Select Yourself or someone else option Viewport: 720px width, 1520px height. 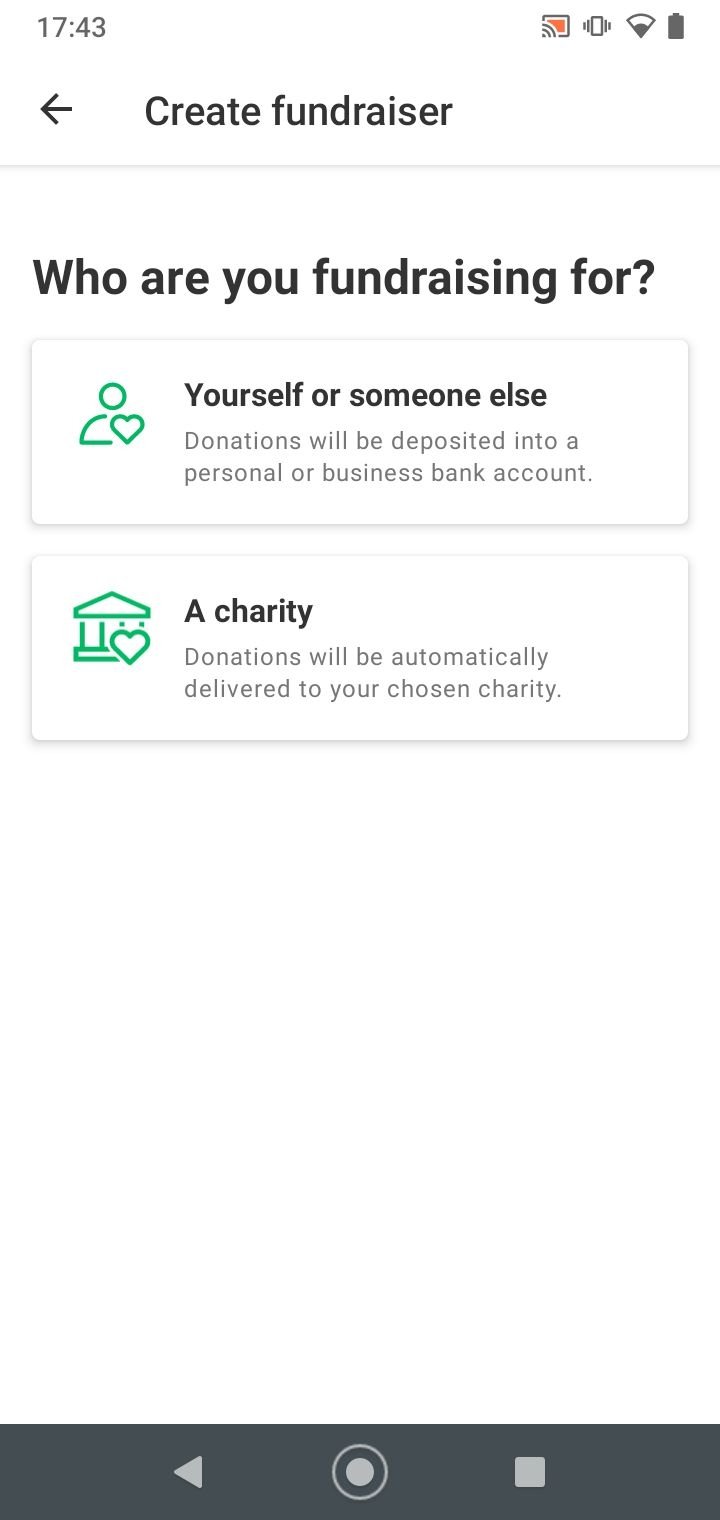point(360,432)
